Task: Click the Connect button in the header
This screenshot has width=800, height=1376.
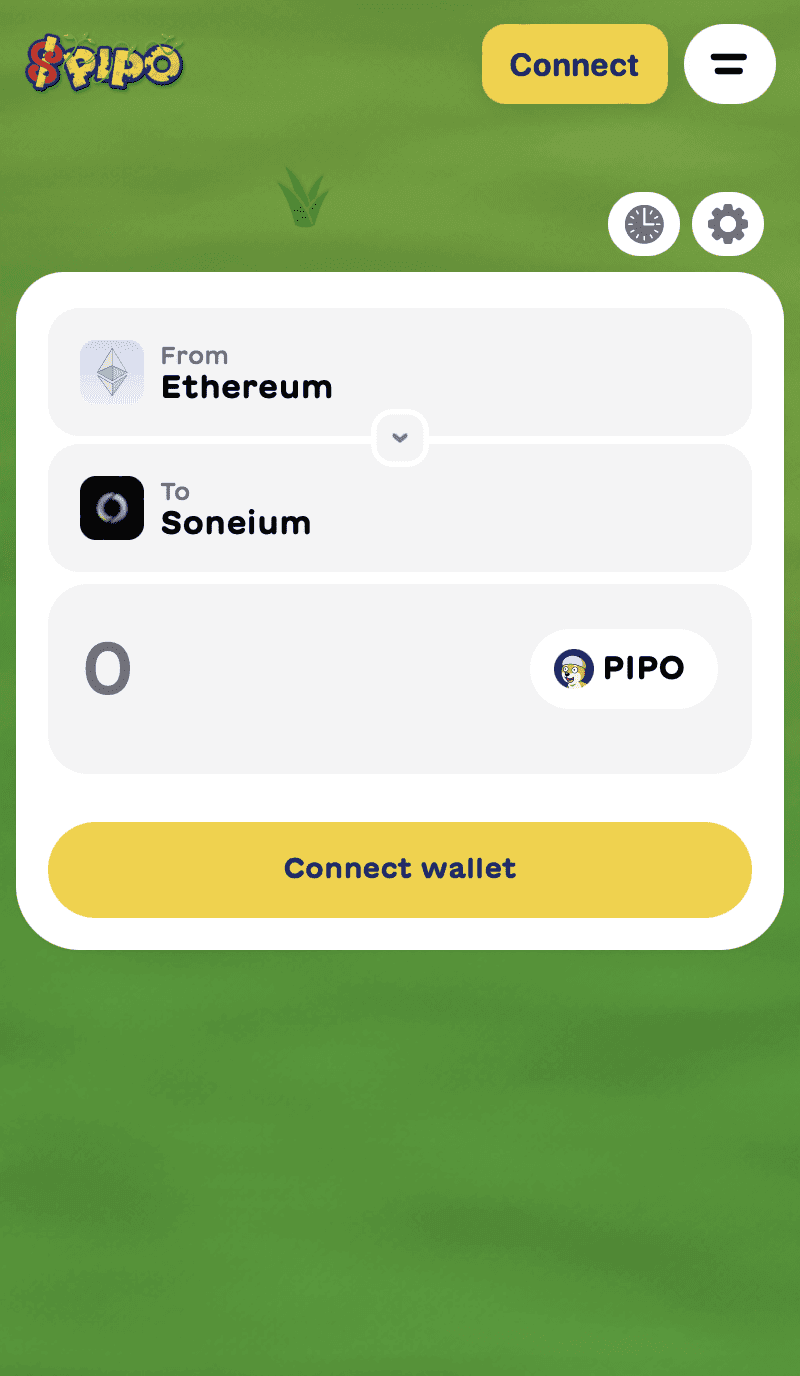Action: (574, 64)
